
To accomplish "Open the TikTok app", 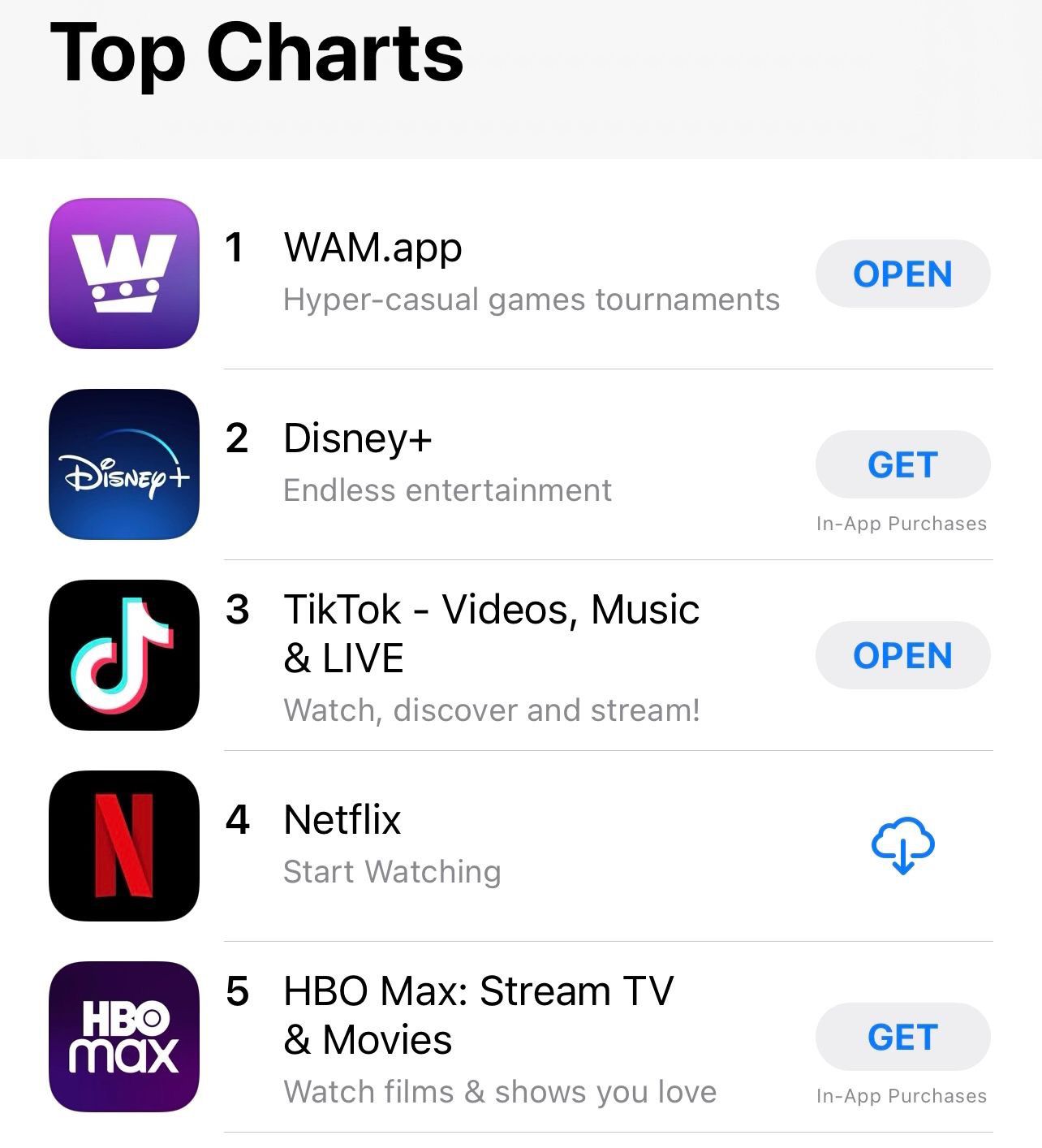I will [x=902, y=655].
